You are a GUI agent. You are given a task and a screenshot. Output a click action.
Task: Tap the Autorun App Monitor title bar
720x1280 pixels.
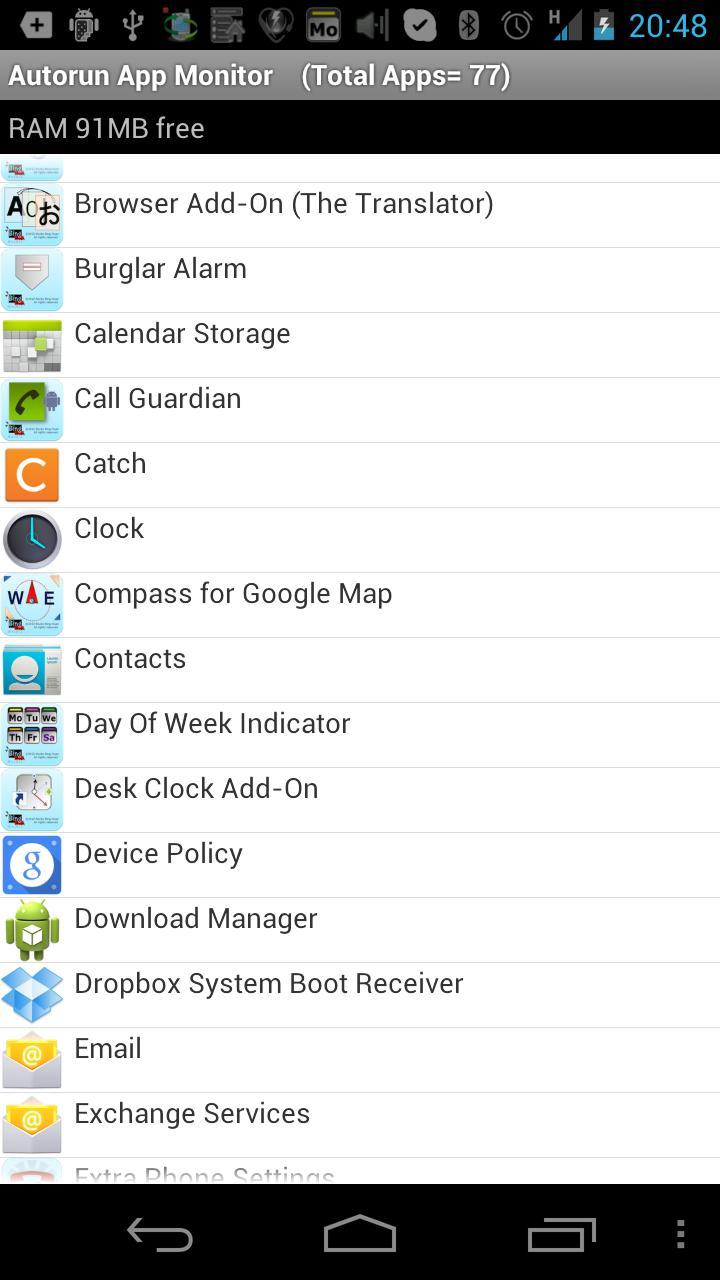tap(360, 74)
